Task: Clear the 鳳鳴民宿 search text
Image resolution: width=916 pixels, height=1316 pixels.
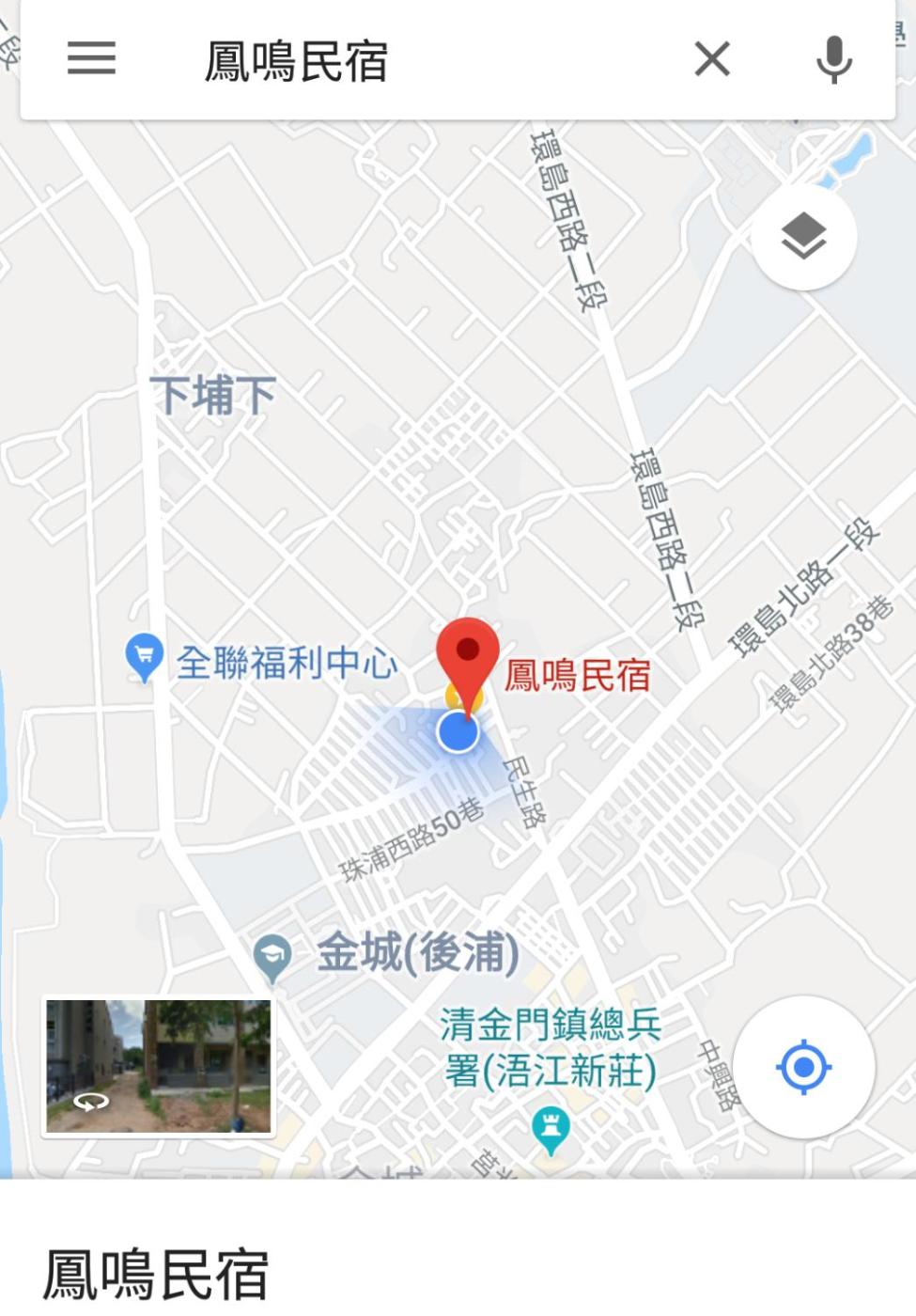Action: point(712,60)
